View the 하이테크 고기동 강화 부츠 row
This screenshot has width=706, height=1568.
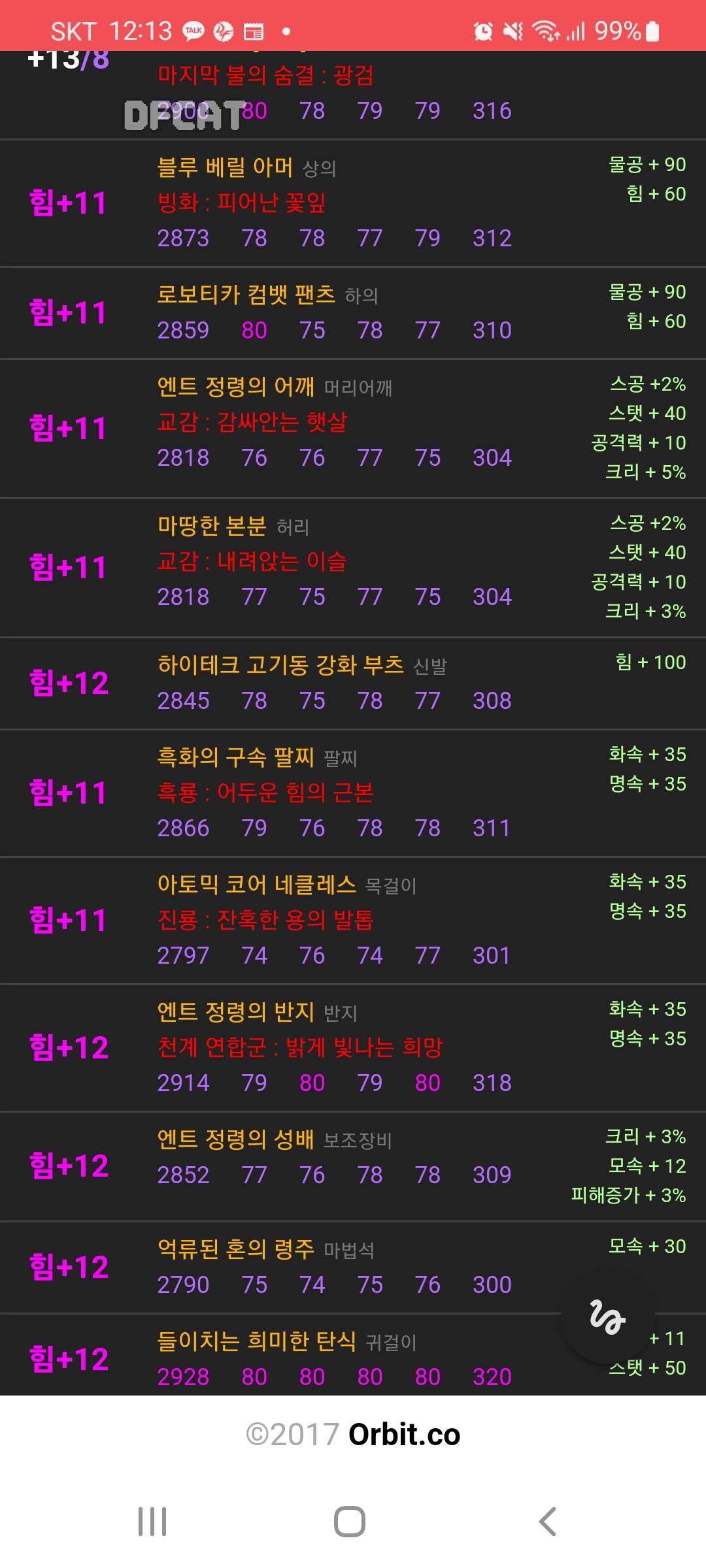(x=353, y=683)
